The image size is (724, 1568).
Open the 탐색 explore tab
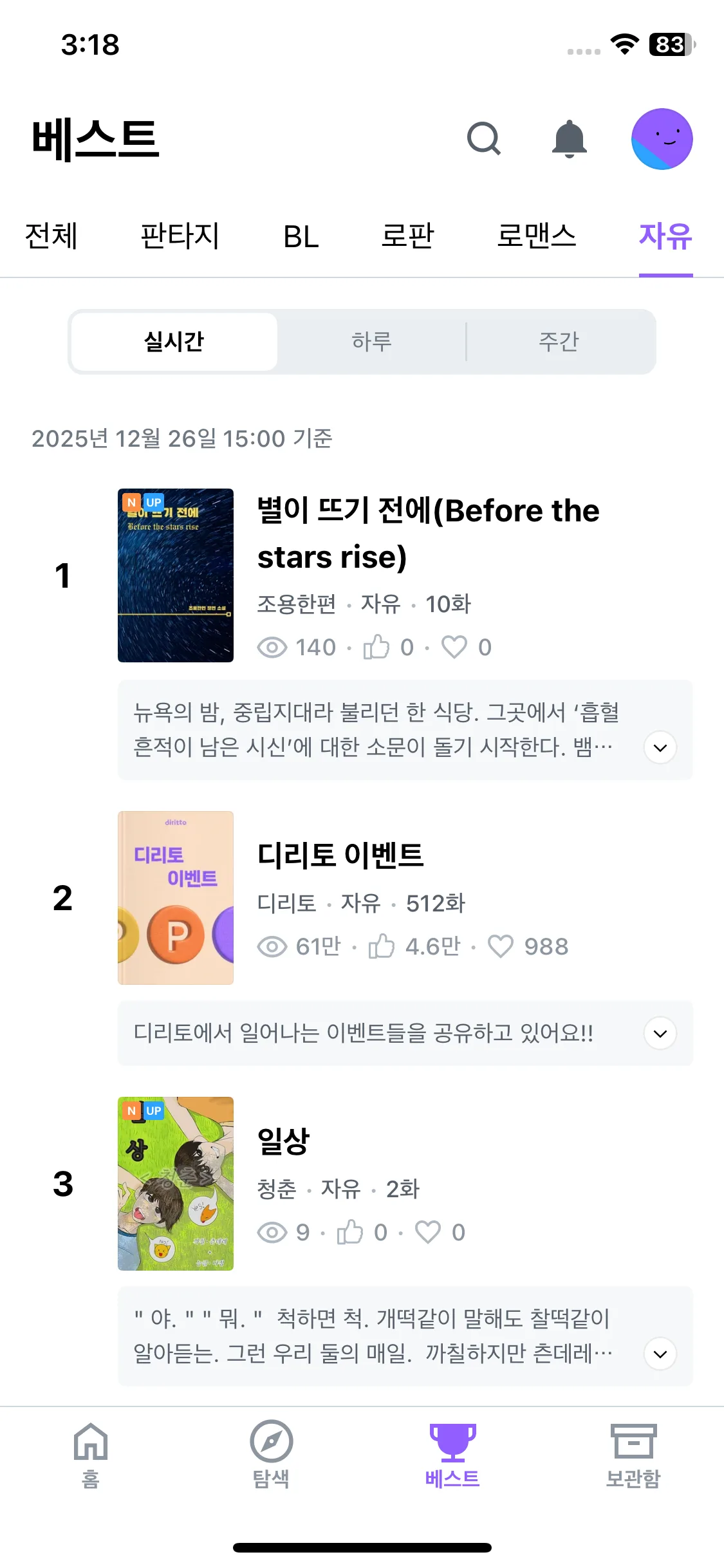[x=272, y=1455]
